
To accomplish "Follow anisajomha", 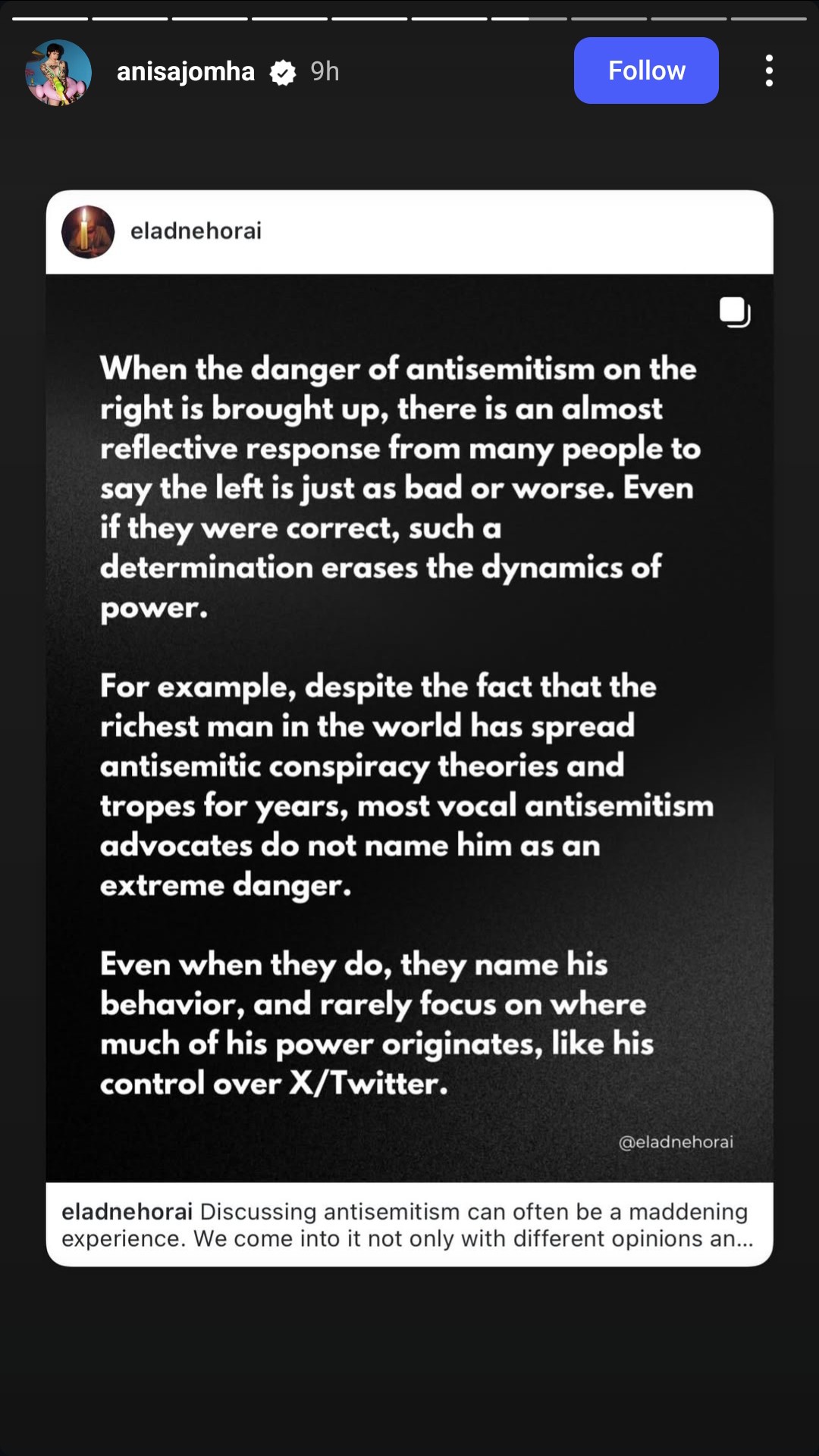I will [646, 70].
